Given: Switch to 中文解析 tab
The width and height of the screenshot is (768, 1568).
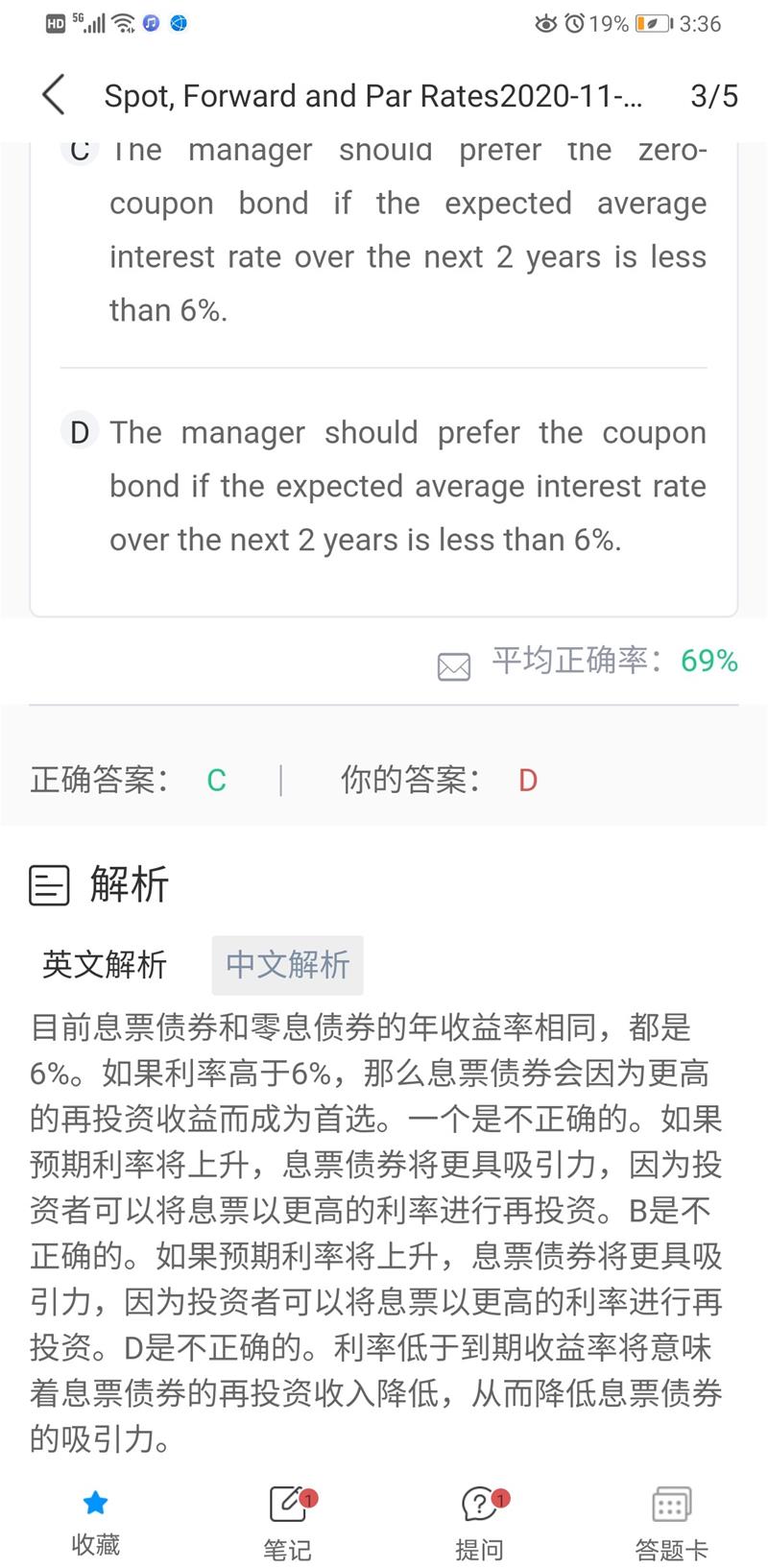Looking at the screenshot, I should pos(287,964).
